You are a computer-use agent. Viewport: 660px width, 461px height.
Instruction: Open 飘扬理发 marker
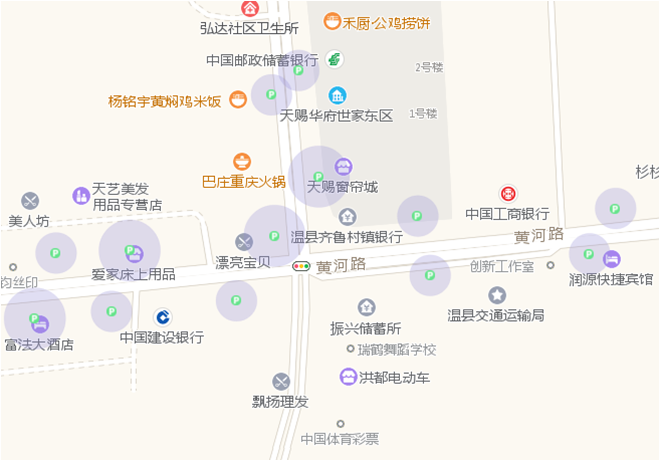pyautogui.click(x=281, y=381)
